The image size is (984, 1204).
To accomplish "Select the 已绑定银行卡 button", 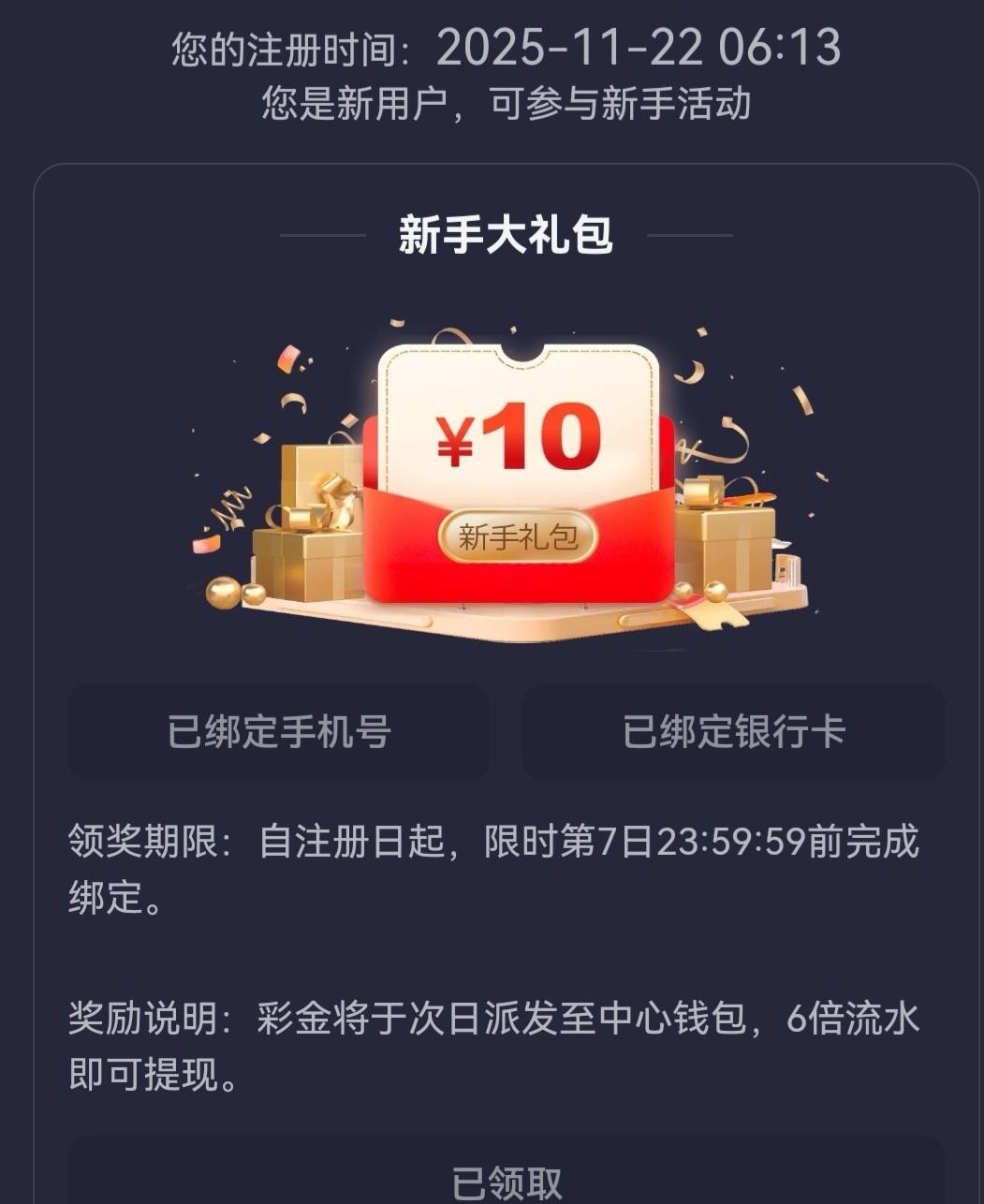I will point(733,732).
